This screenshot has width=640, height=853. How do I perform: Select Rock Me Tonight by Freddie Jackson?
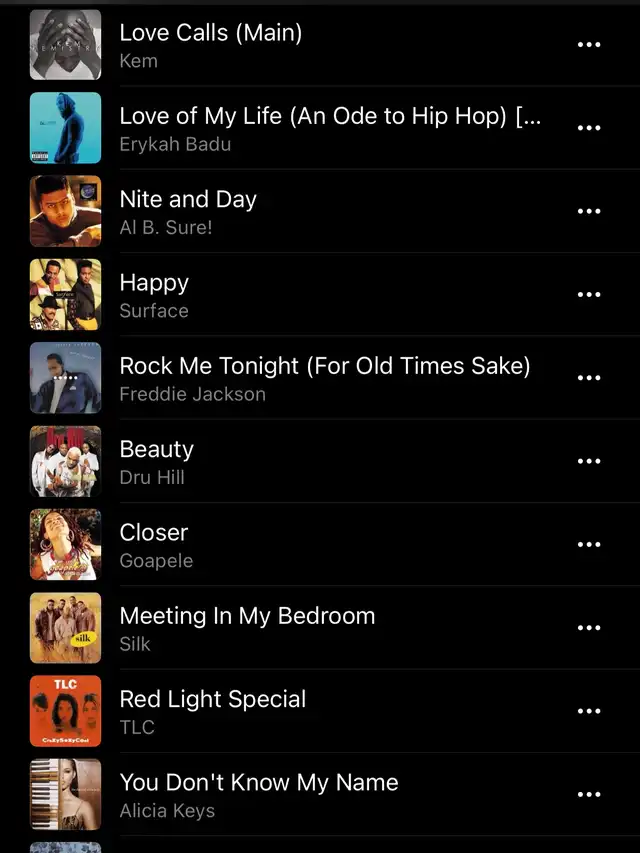[324, 366]
